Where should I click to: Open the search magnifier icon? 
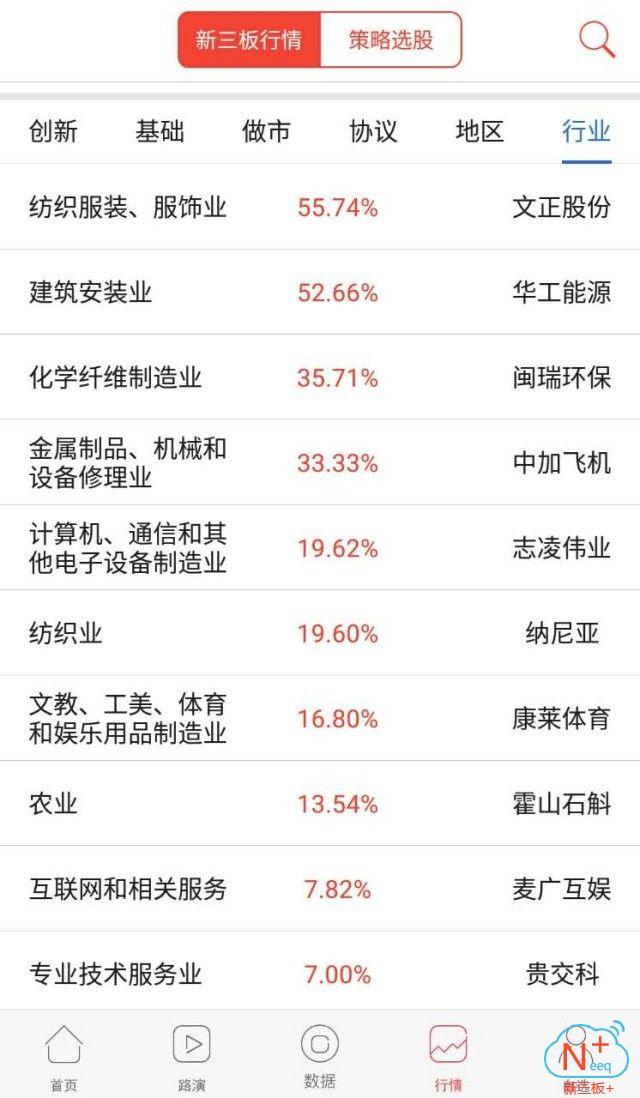pyautogui.click(x=597, y=40)
